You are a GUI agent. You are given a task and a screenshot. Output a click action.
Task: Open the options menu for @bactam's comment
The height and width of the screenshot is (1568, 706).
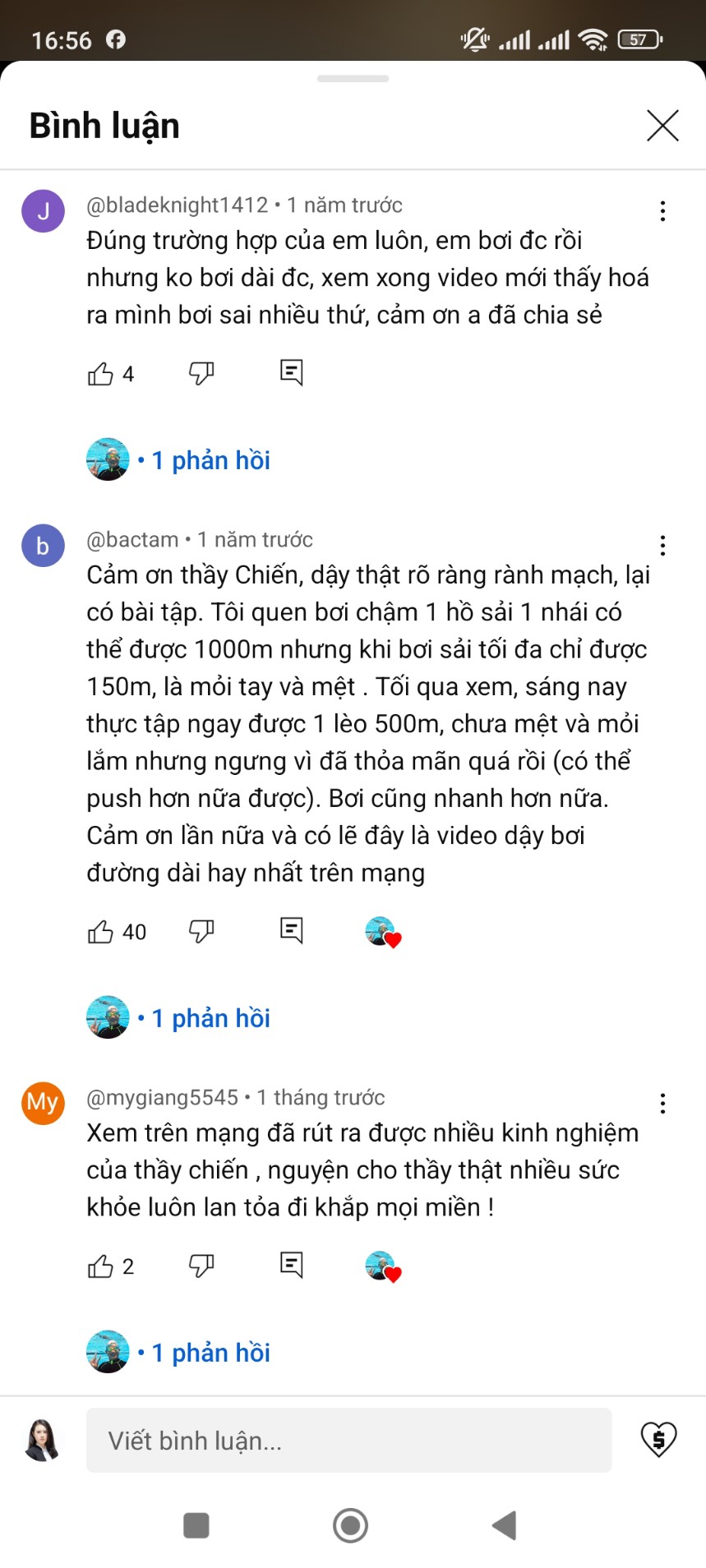(x=662, y=546)
